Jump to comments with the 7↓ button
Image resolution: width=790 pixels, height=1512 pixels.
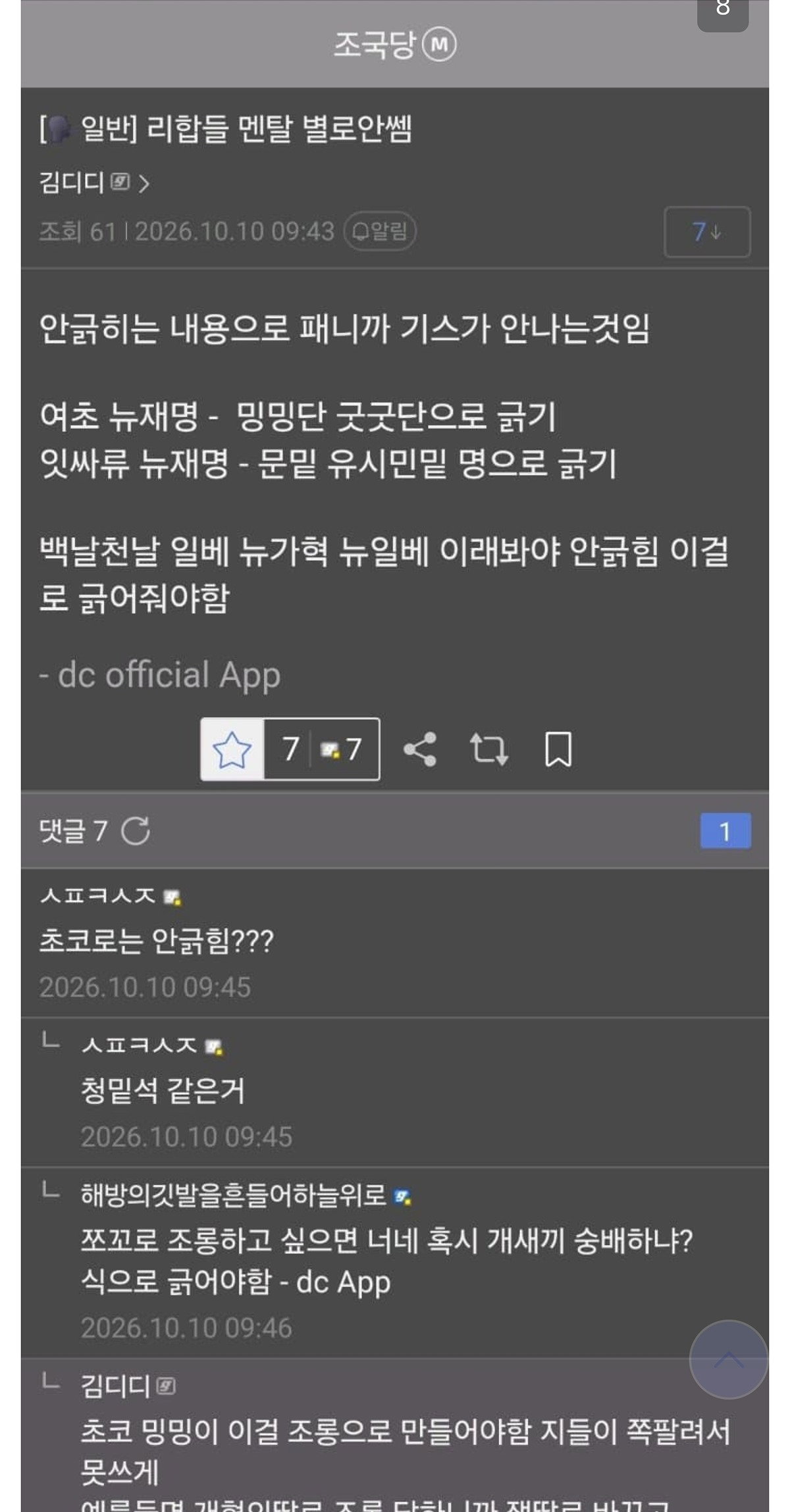pyautogui.click(x=706, y=232)
